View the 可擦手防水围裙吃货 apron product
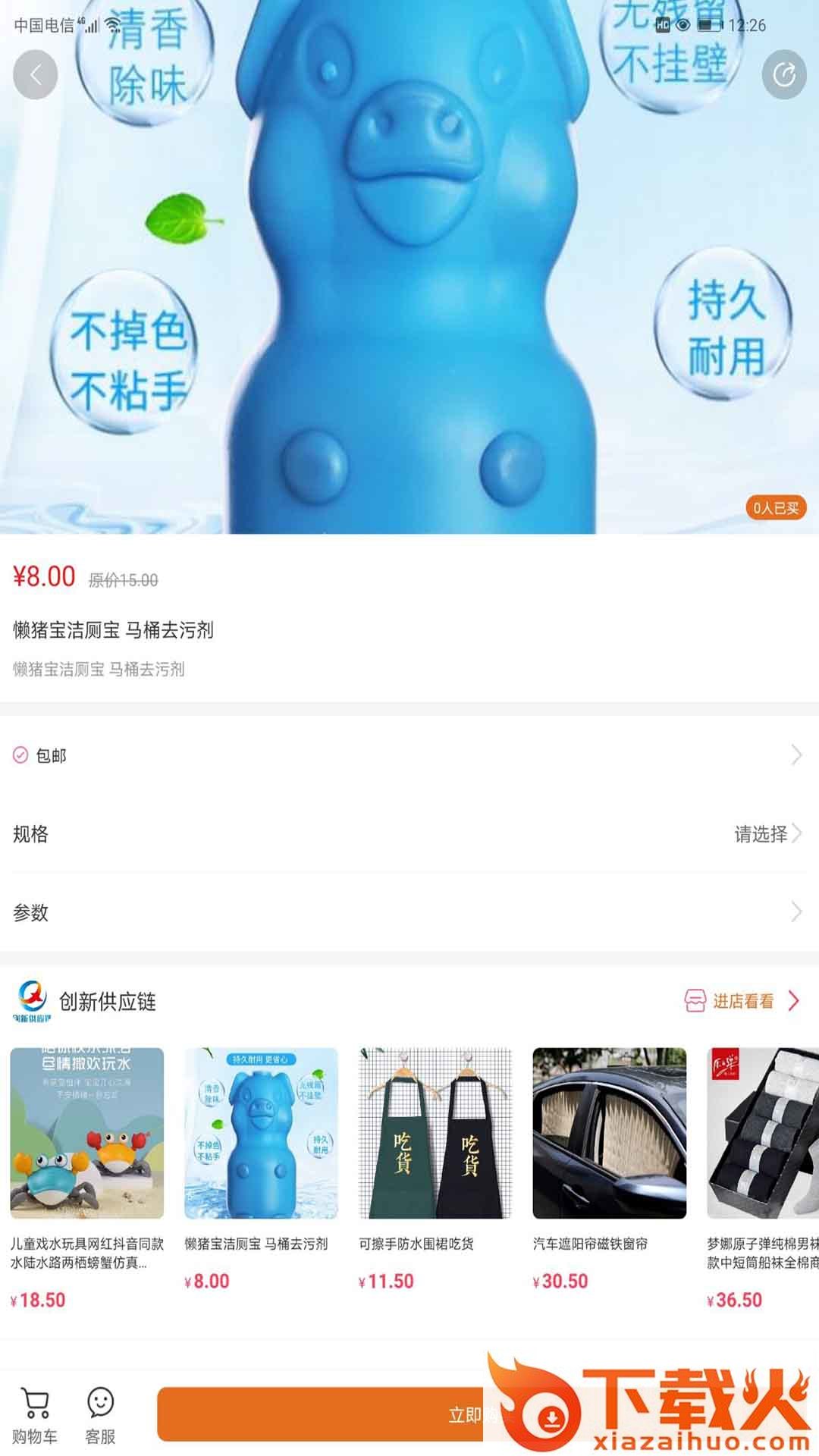The image size is (819, 1456). tap(435, 1134)
